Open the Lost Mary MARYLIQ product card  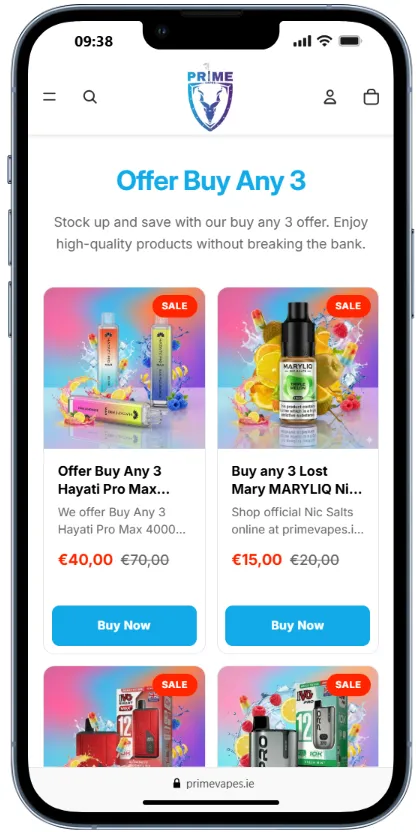click(298, 470)
